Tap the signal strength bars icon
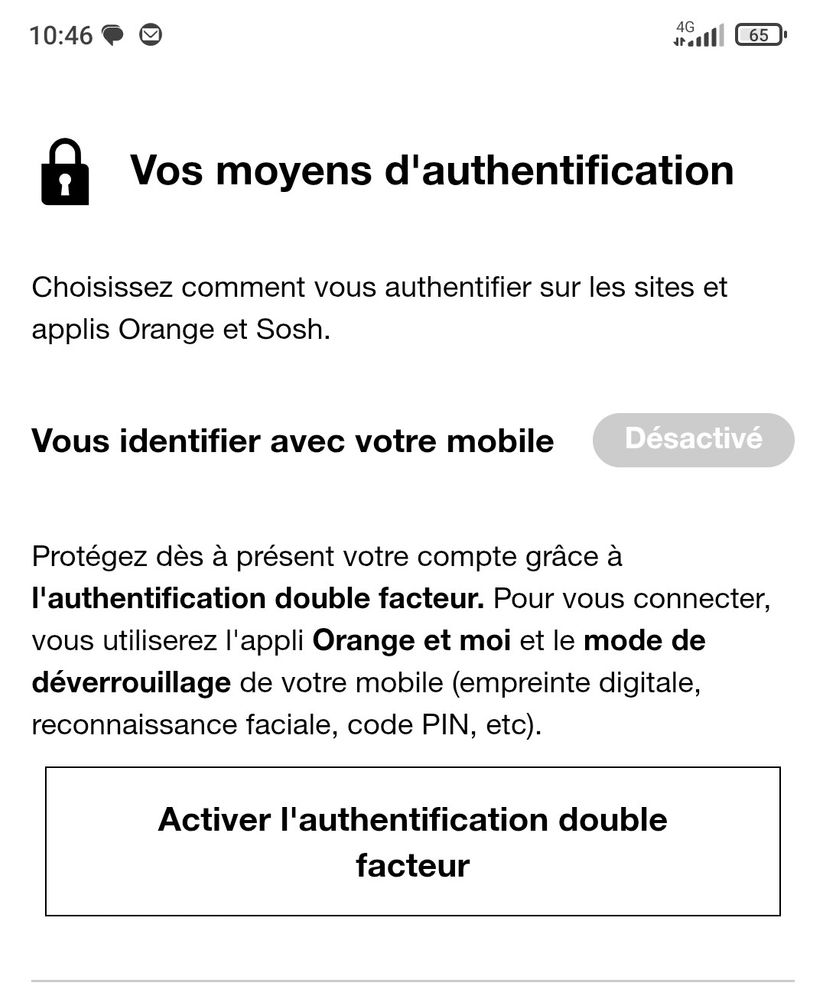 pos(703,36)
